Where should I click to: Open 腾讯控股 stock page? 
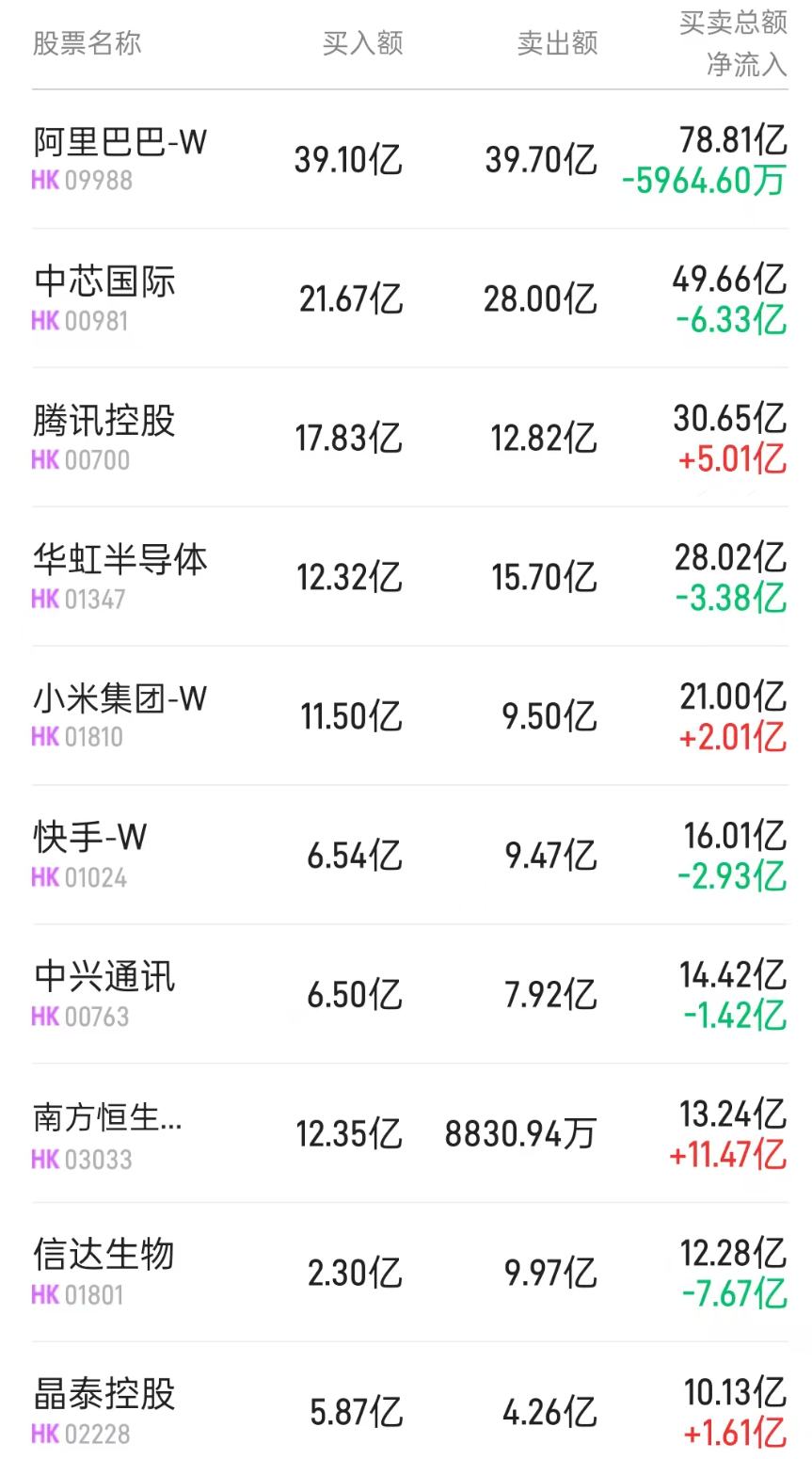[103, 422]
